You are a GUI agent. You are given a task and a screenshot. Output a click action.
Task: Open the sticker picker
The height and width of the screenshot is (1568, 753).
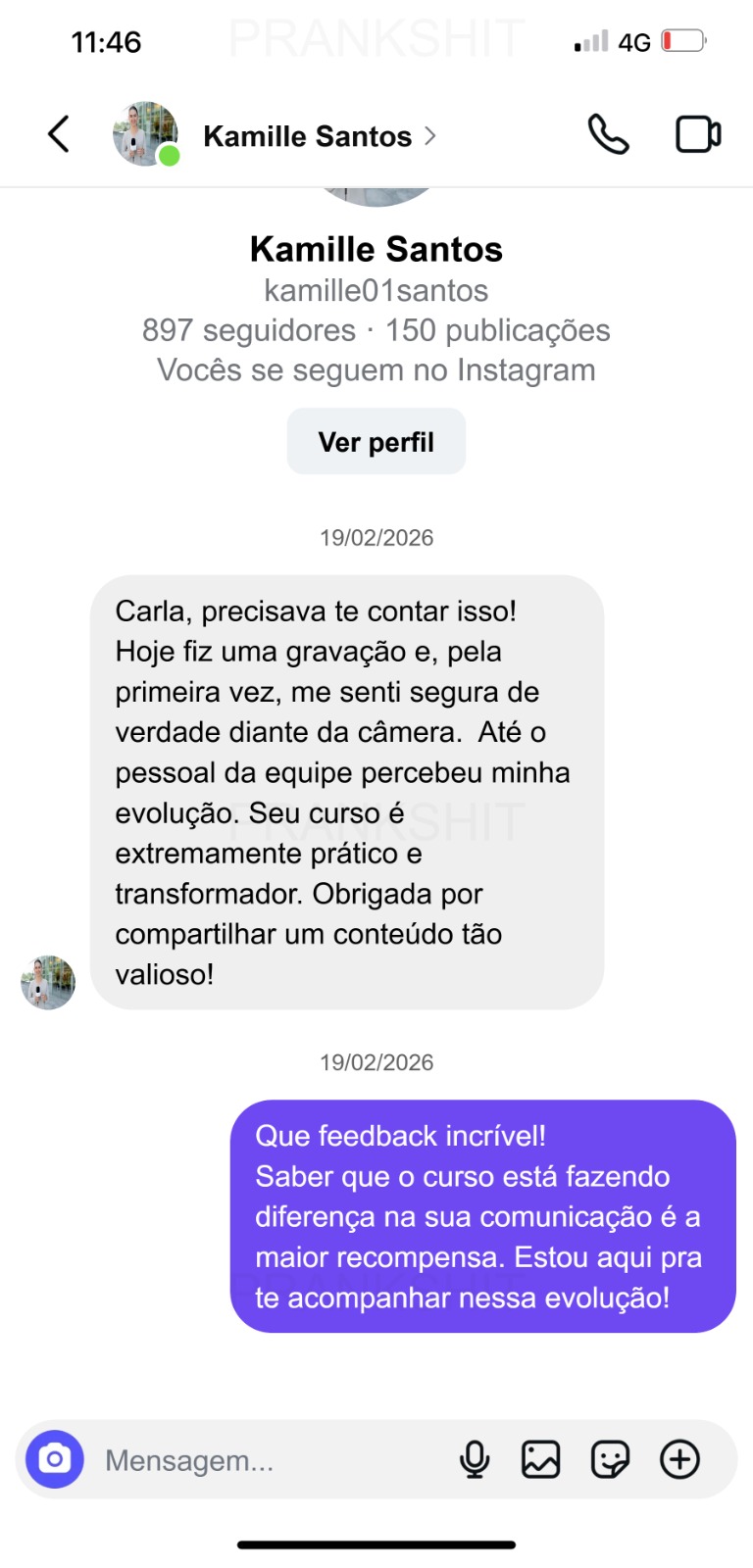tap(611, 1458)
